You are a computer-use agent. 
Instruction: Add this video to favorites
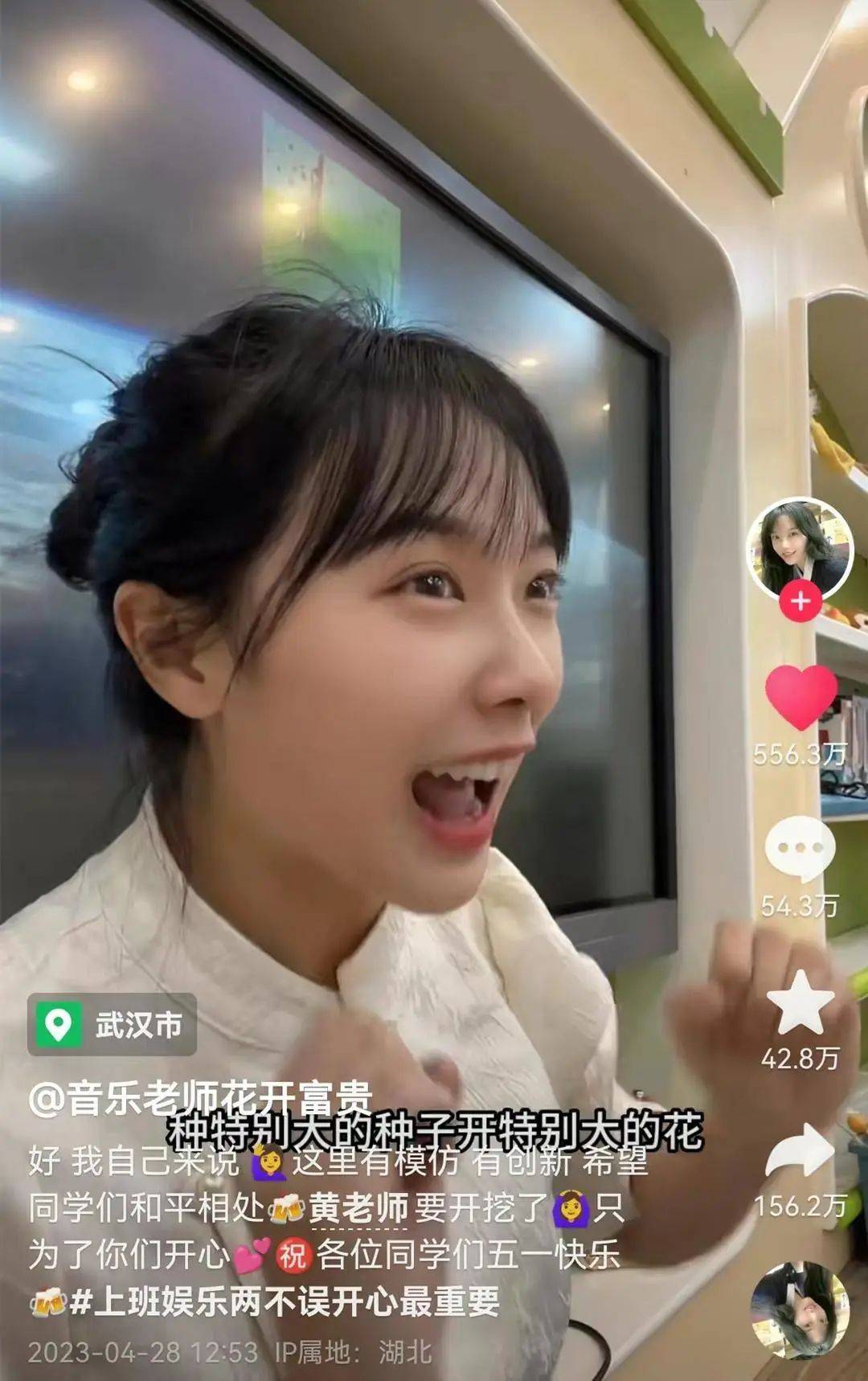(x=800, y=1001)
